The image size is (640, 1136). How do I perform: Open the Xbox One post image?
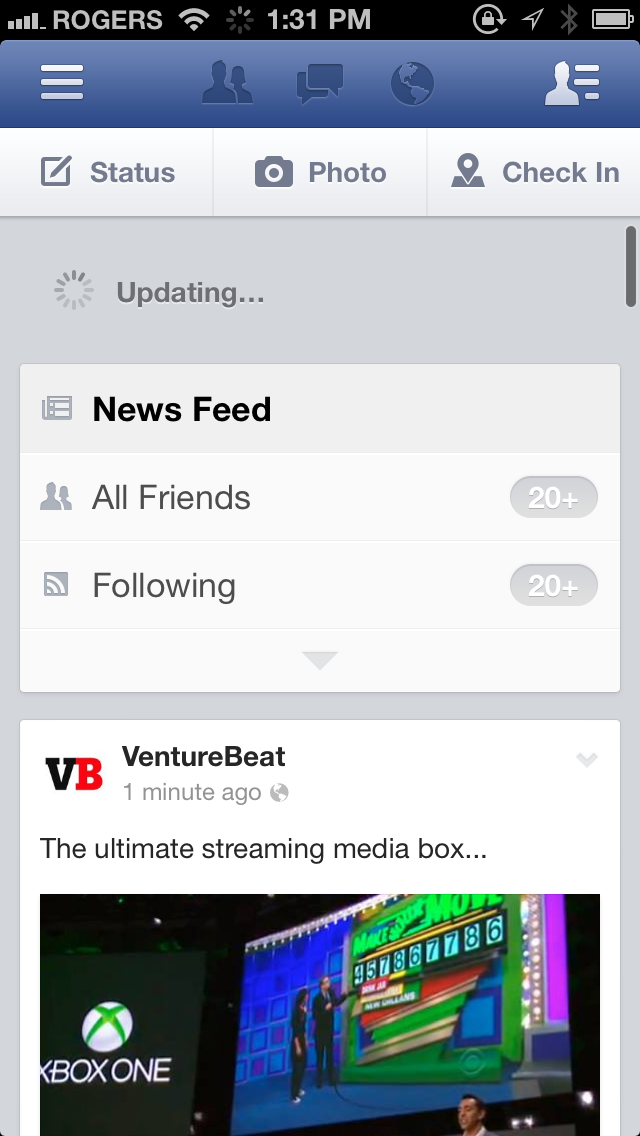tap(320, 1010)
